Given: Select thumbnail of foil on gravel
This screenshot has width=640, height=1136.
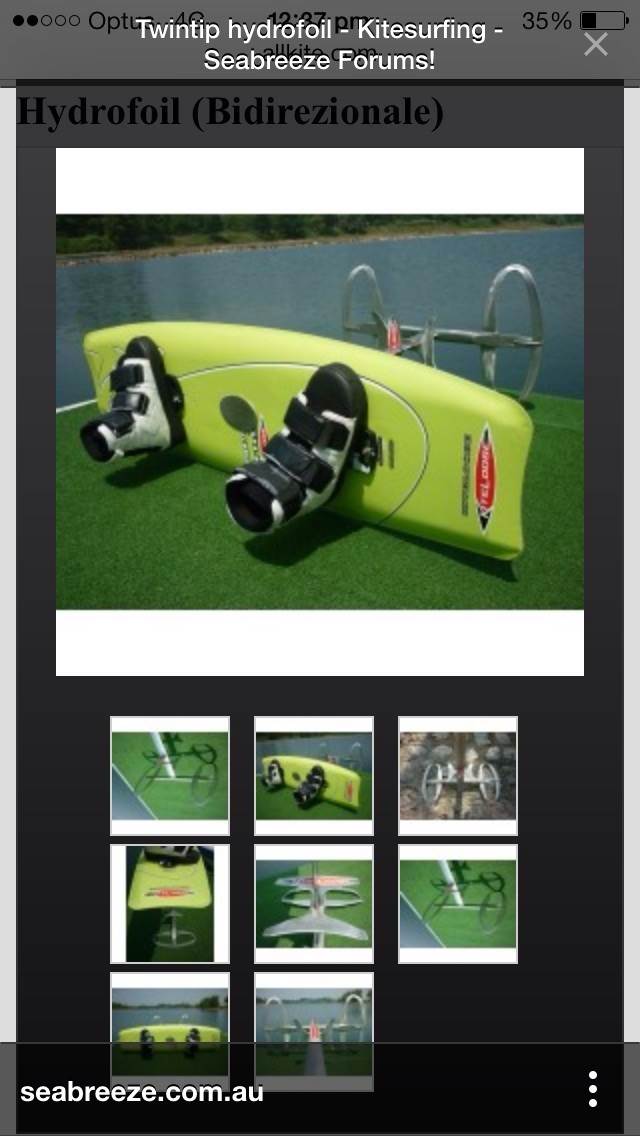Looking at the screenshot, I should (x=458, y=776).
